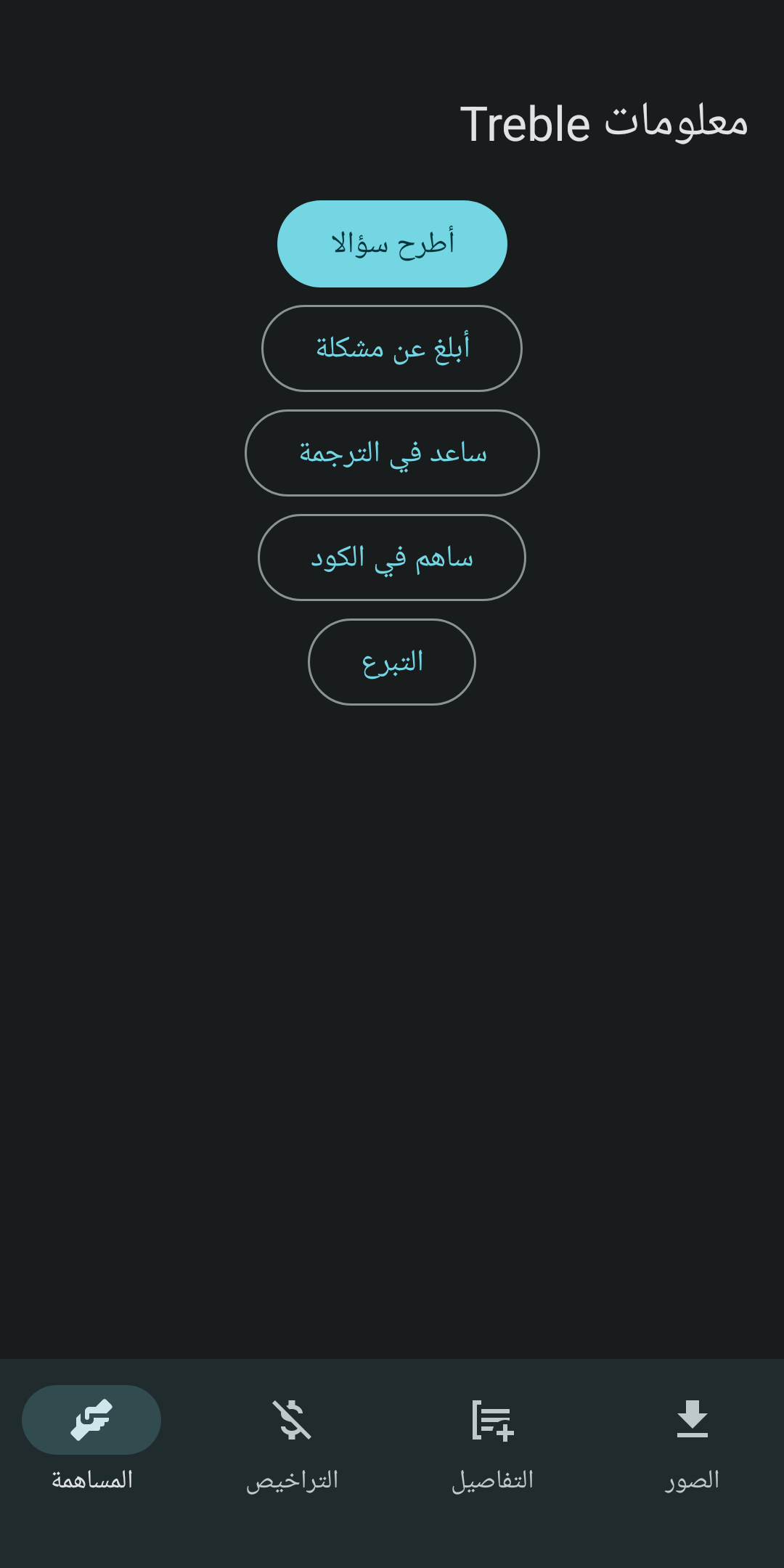
Task: Select ساعد في الترجمة button
Action: [392, 453]
